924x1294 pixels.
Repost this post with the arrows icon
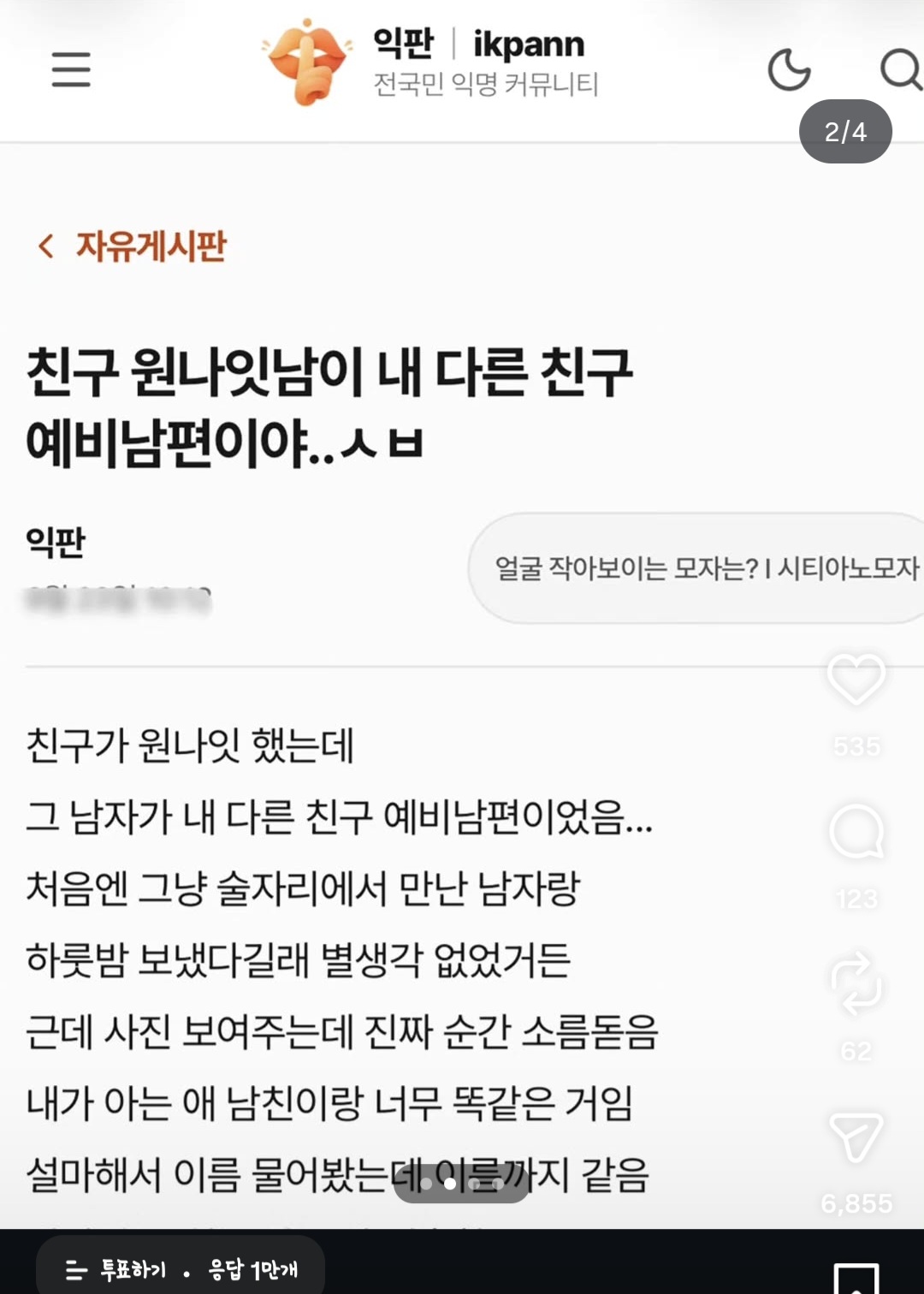[856, 983]
